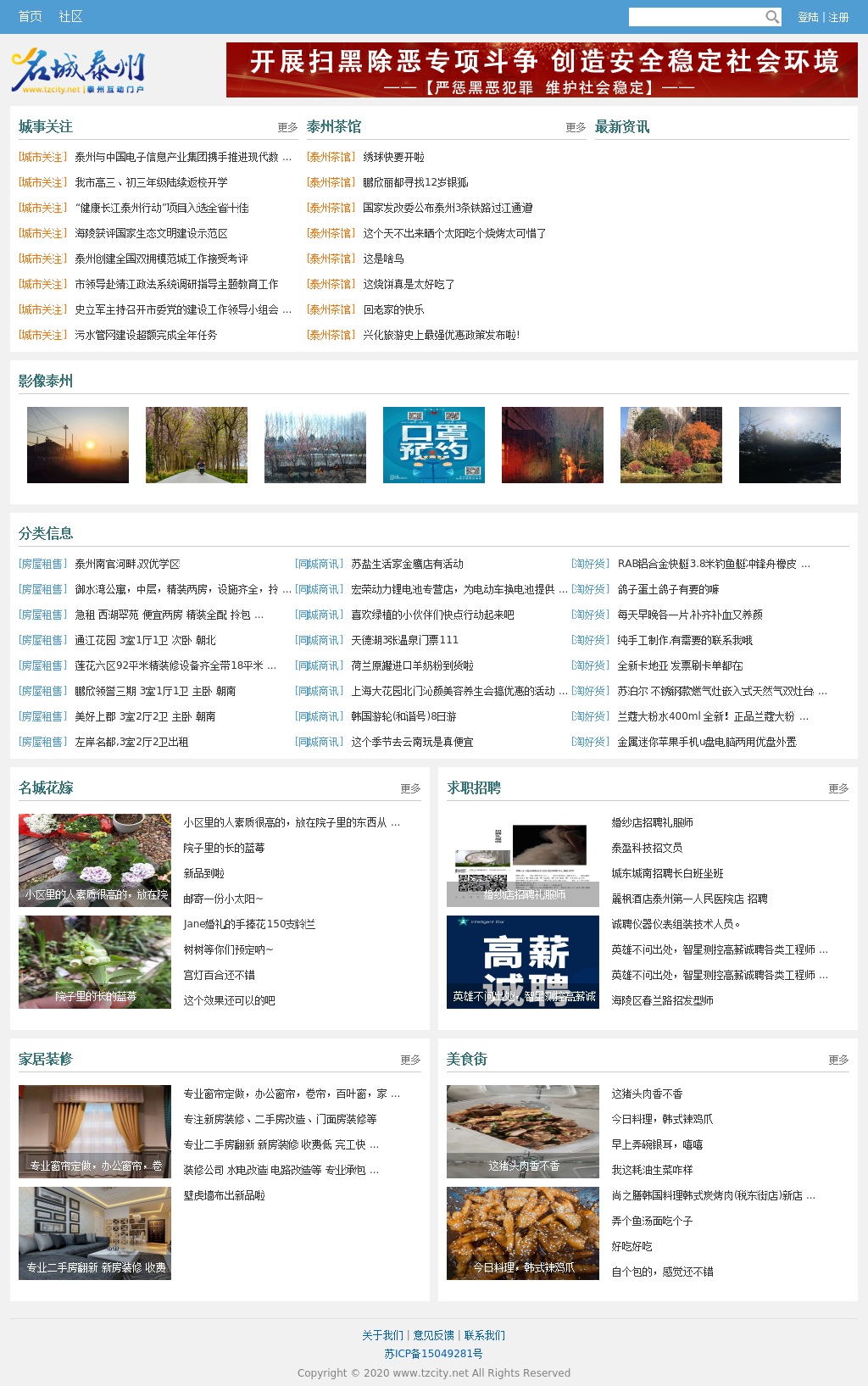
Task: Open listing 鸽子蛋土鸽子有要的嘛
Action: pos(668,589)
